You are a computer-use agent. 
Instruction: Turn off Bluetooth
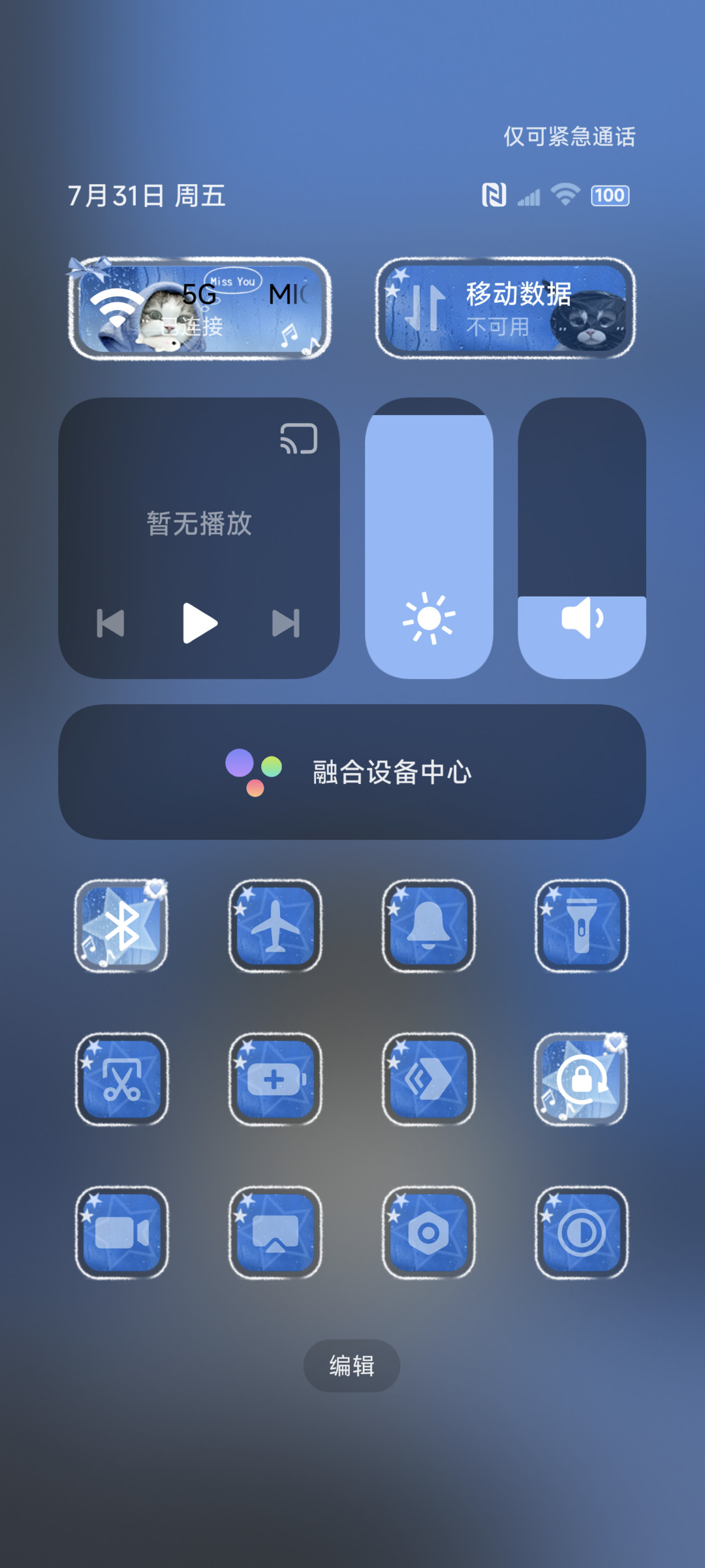coord(121,926)
